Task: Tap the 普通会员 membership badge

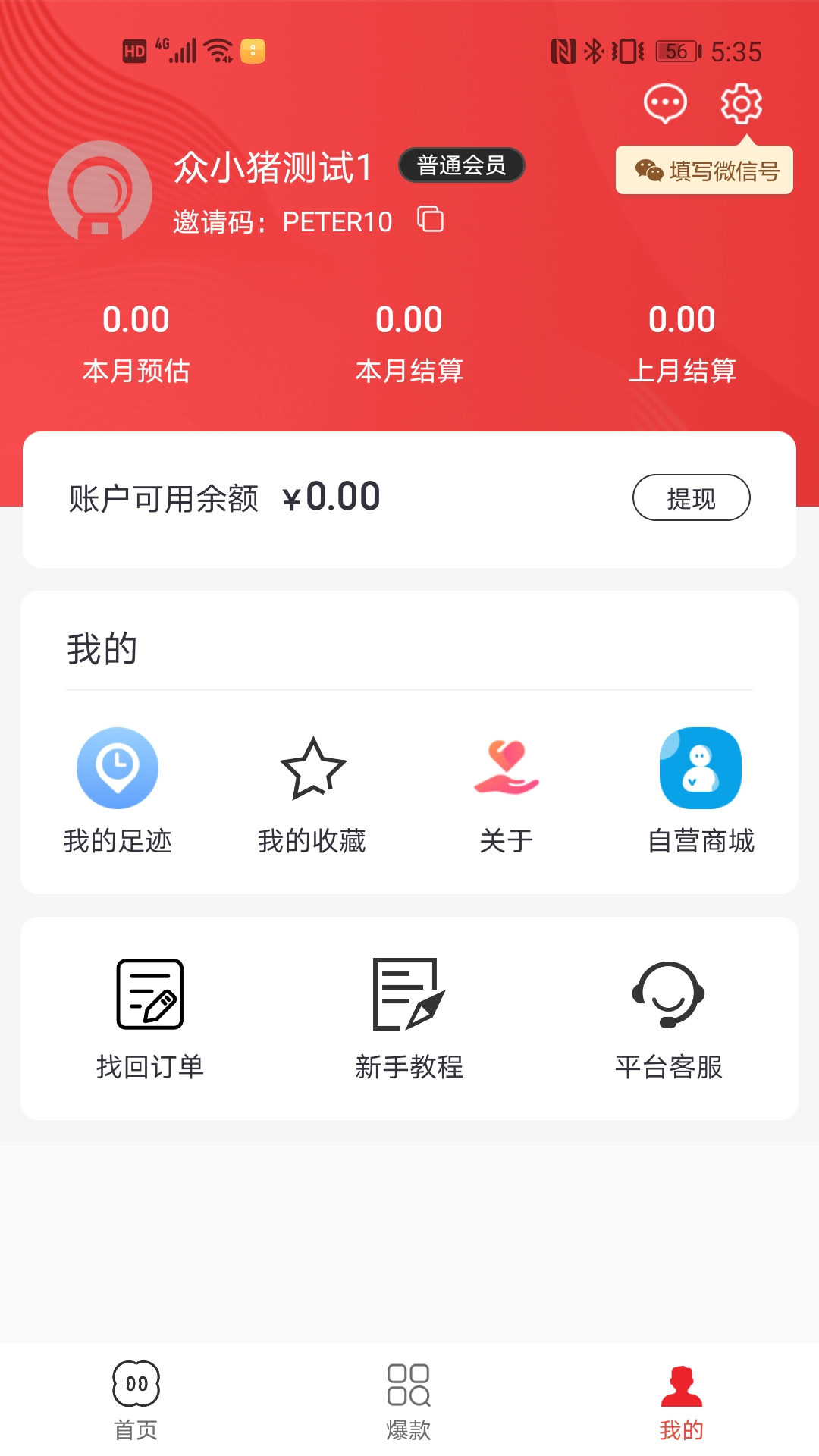Action: pos(461,165)
